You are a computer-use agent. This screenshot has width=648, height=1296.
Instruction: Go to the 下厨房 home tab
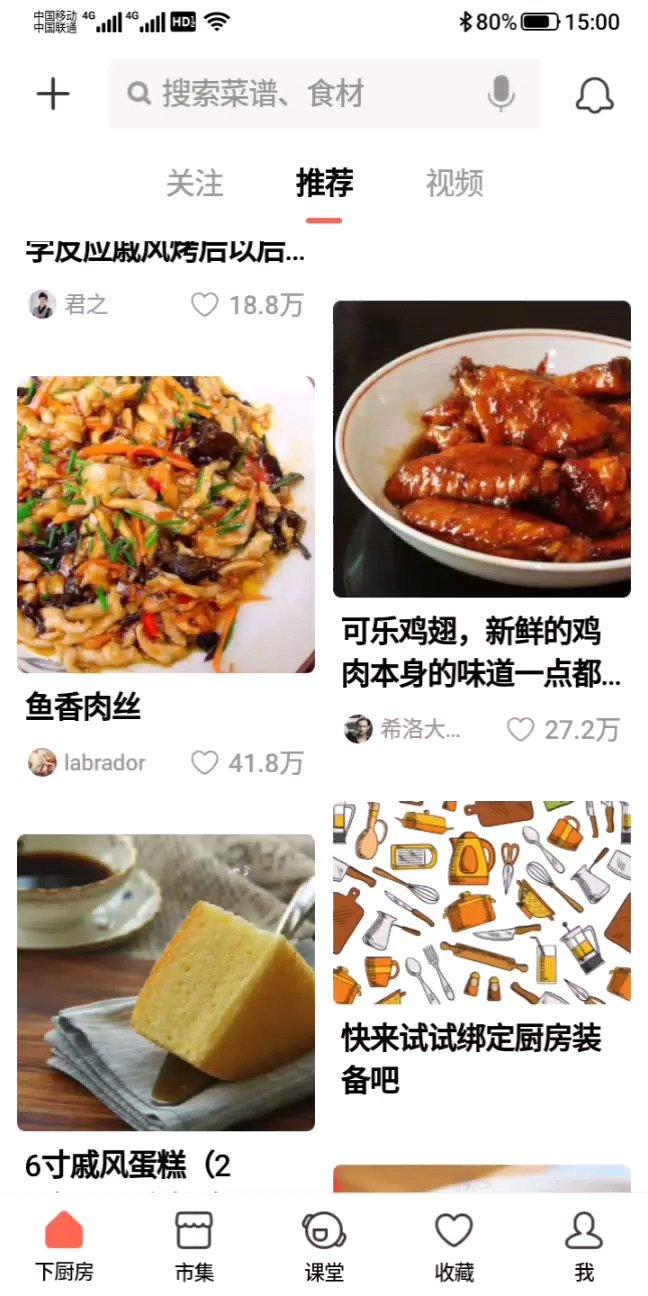64,1245
